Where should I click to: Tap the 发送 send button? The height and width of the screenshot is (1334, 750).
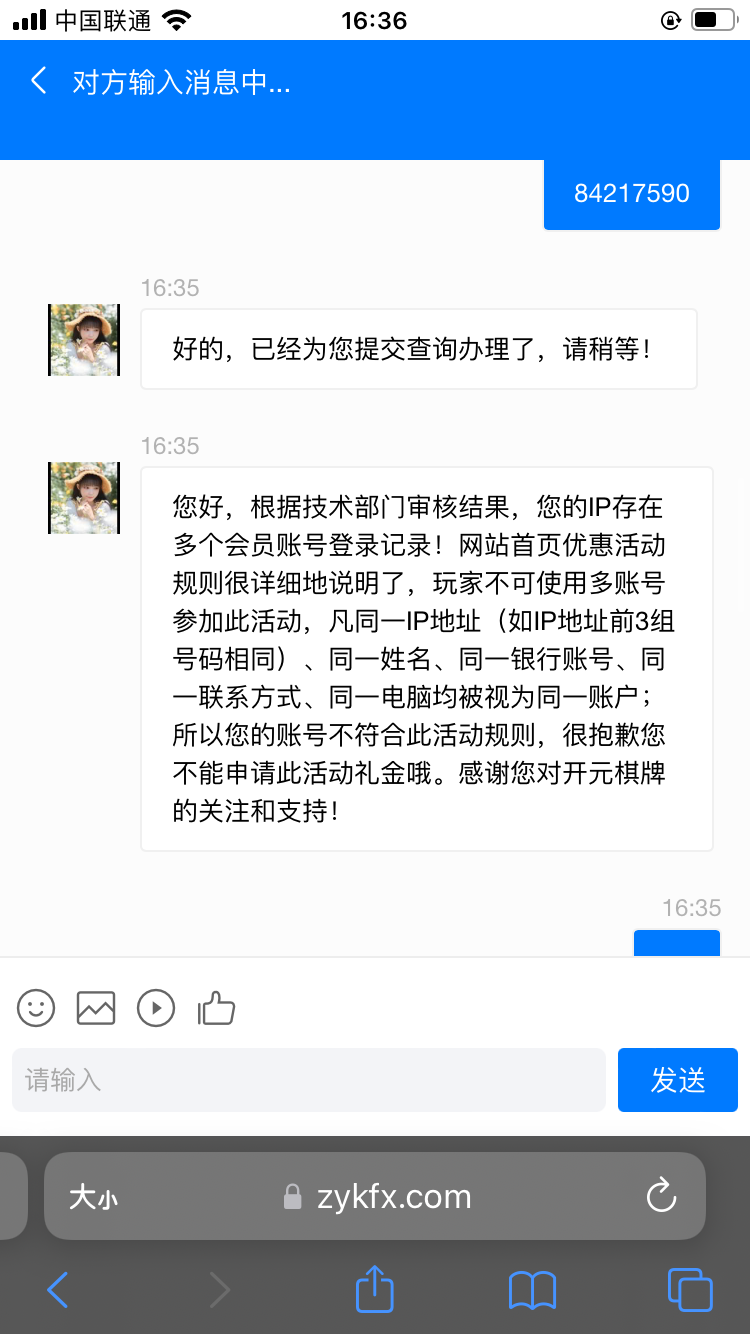coord(677,1080)
